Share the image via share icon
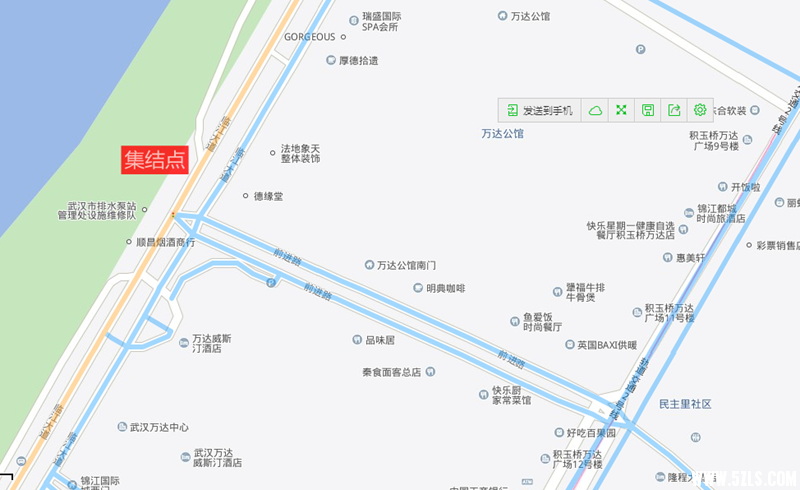This screenshot has width=800, height=490. (673, 110)
